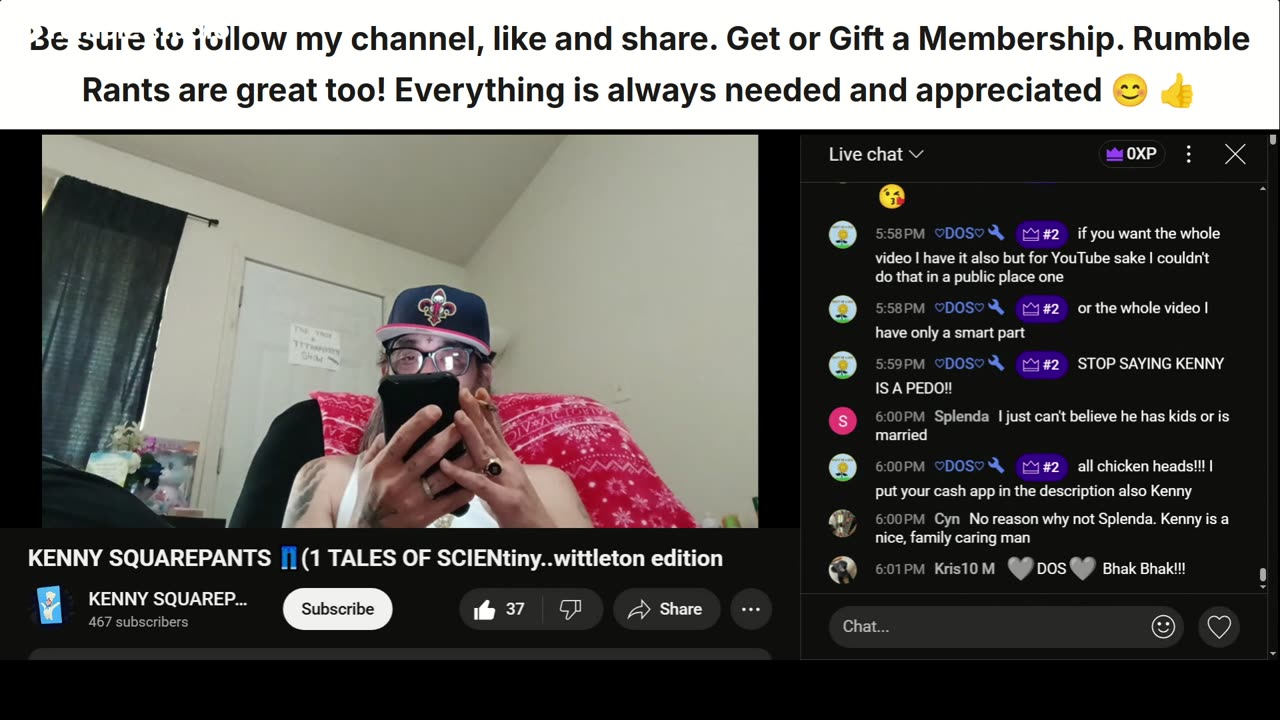This screenshot has width=1280, height=720.
Task: Close the live chat panel
Action: coord(1235,154)
